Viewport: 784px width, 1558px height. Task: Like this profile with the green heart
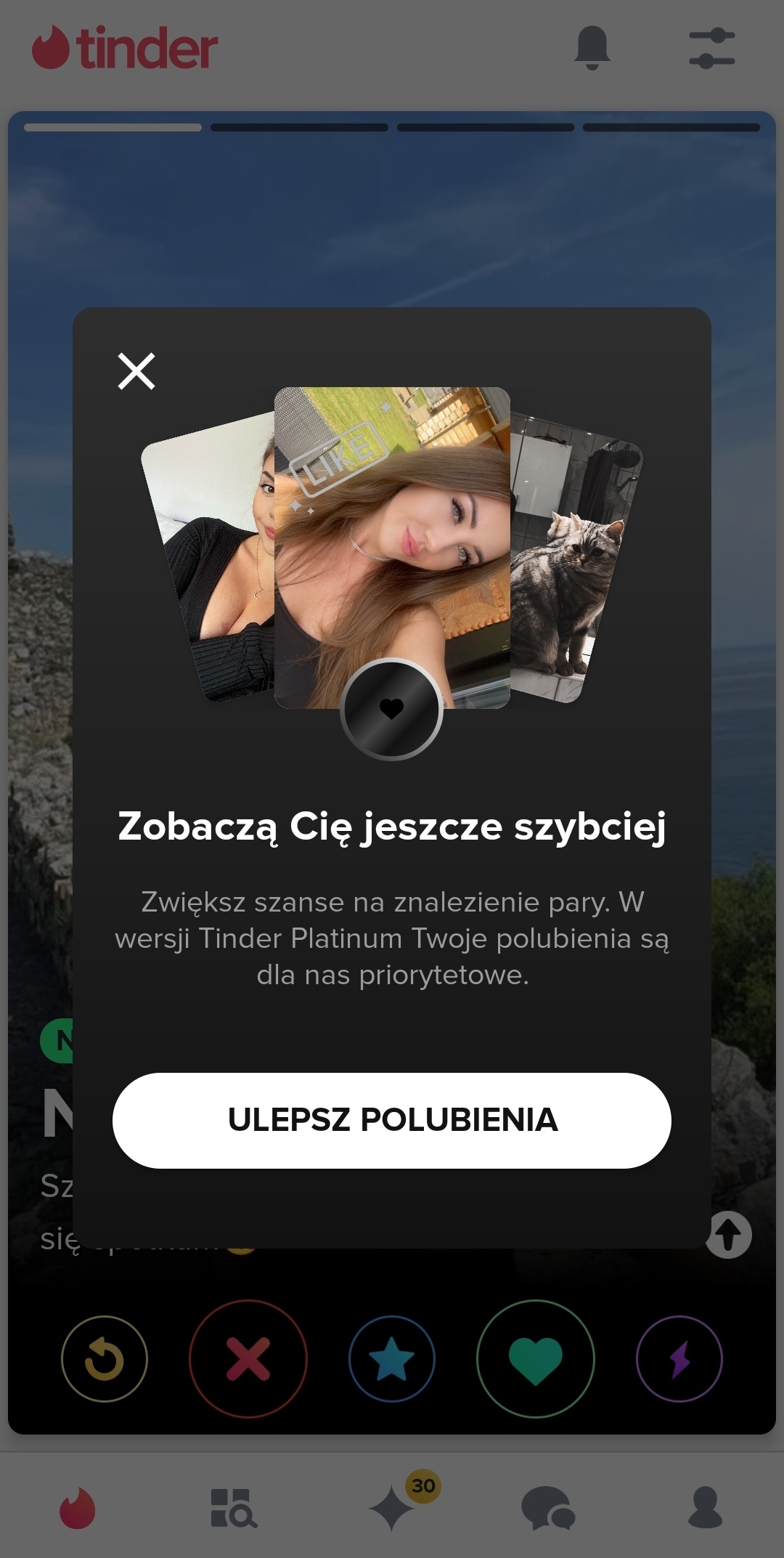(536, 1359)
